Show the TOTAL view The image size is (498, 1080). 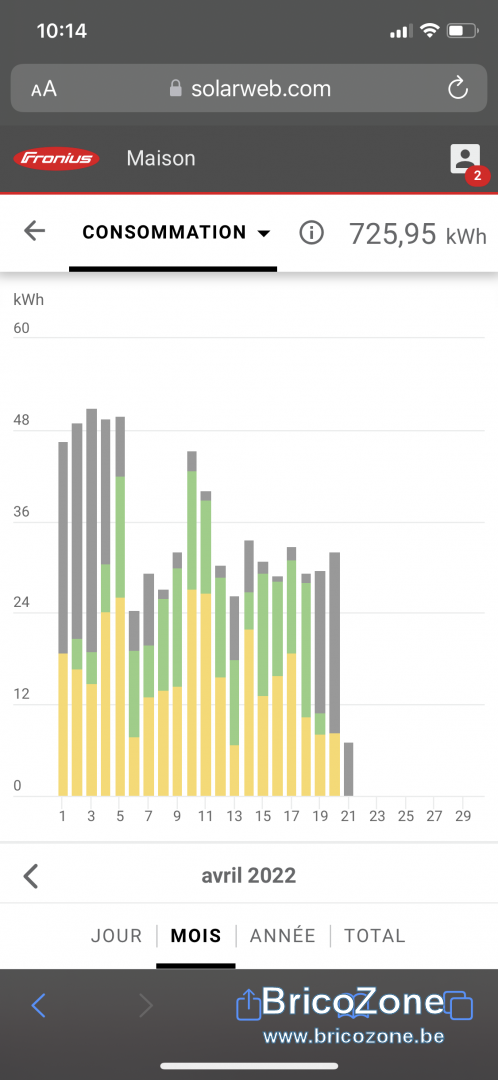pos(375,936)
